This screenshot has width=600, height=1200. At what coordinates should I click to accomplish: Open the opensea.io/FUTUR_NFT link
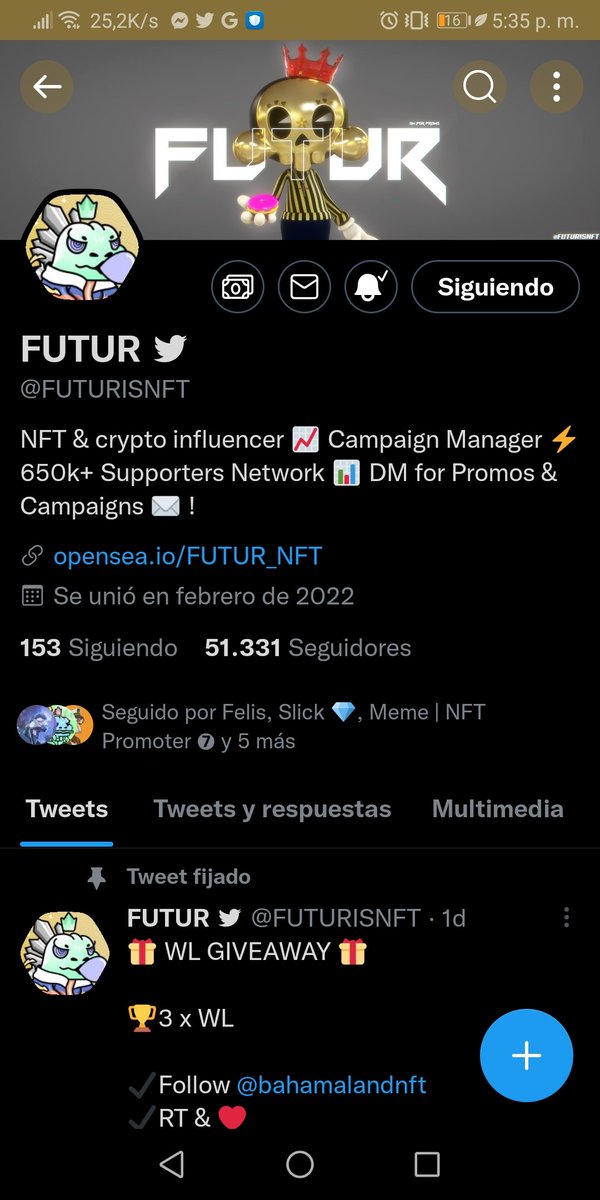coord(188,556)
